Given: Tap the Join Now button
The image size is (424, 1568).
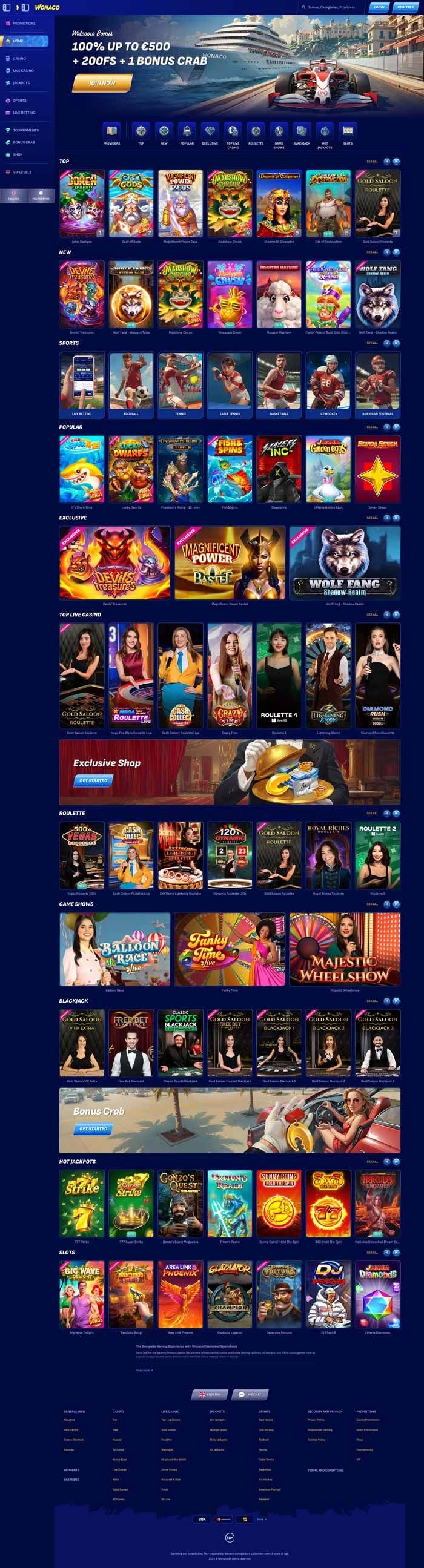Looking at the screenshot, I should [102, 82].
